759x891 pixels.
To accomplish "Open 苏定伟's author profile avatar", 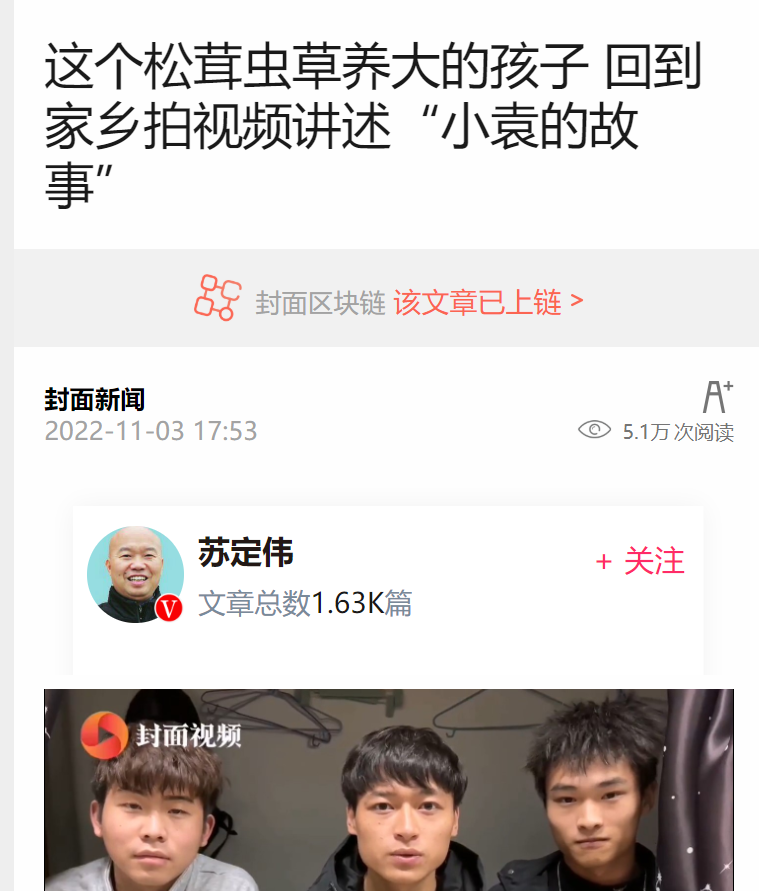I will pos(135,575).
